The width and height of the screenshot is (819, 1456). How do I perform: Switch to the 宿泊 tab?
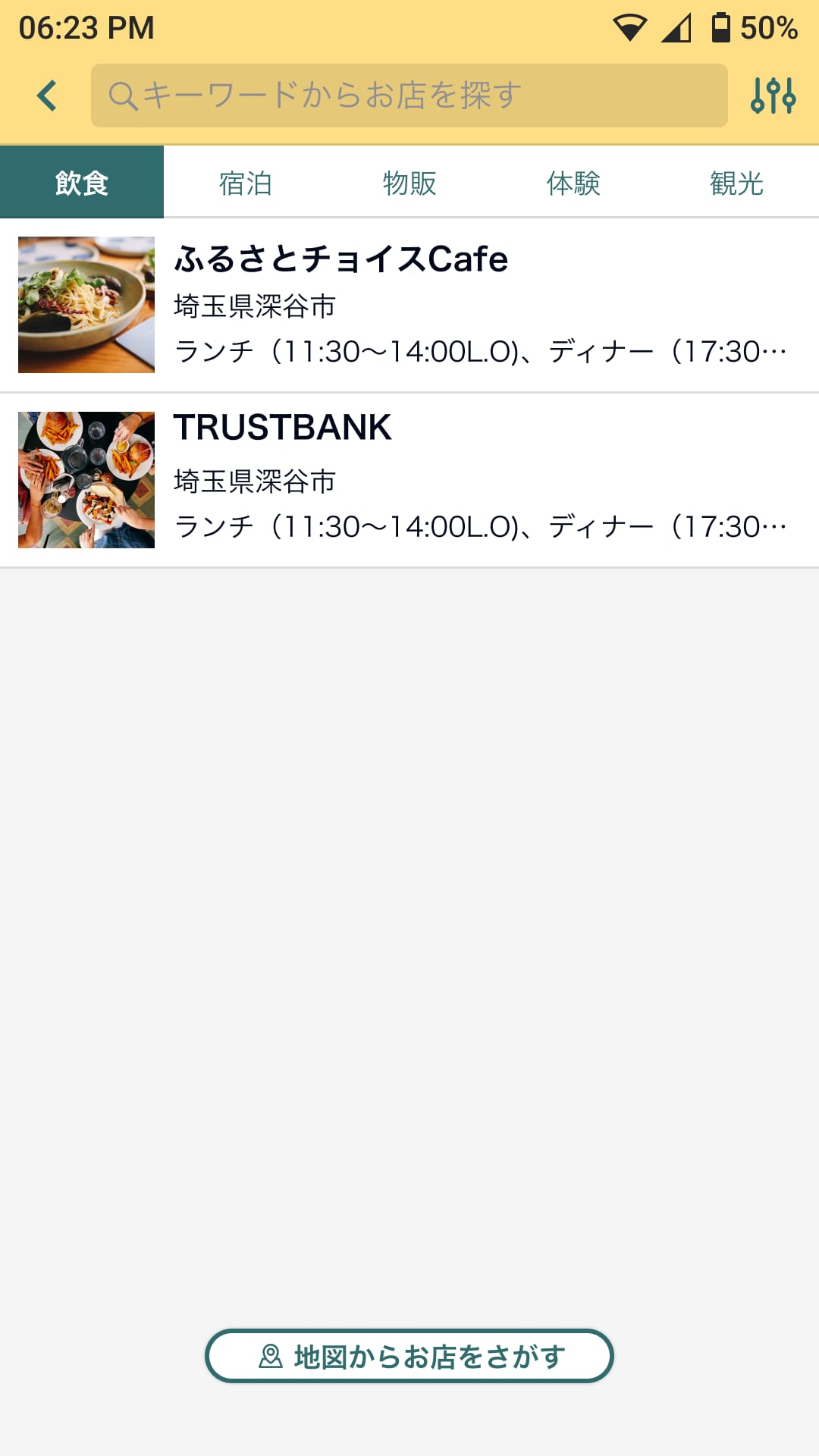(x=246, y=182)
